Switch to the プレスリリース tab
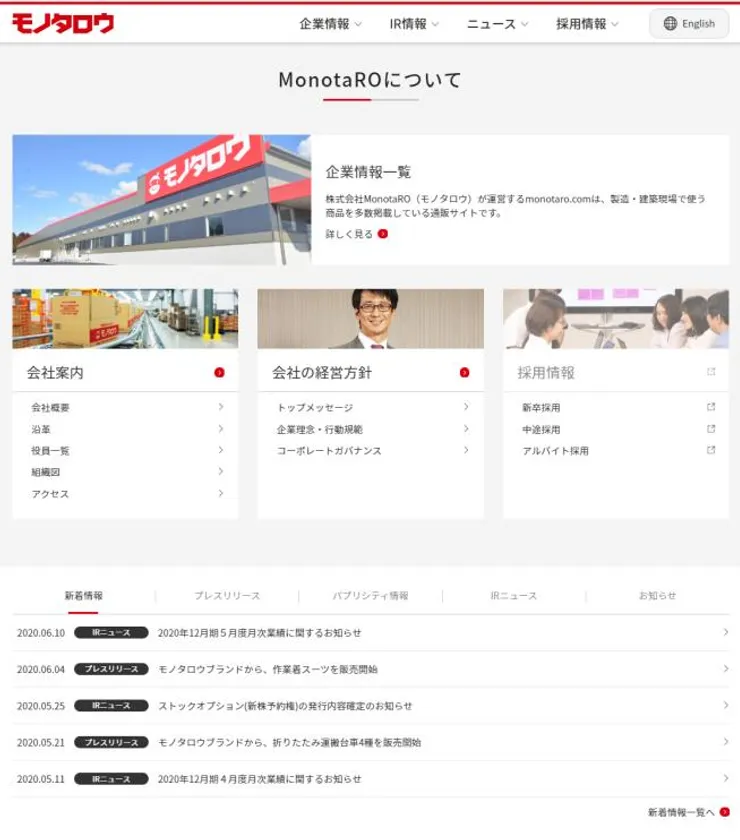740x840 pixels. click(227, 596)
